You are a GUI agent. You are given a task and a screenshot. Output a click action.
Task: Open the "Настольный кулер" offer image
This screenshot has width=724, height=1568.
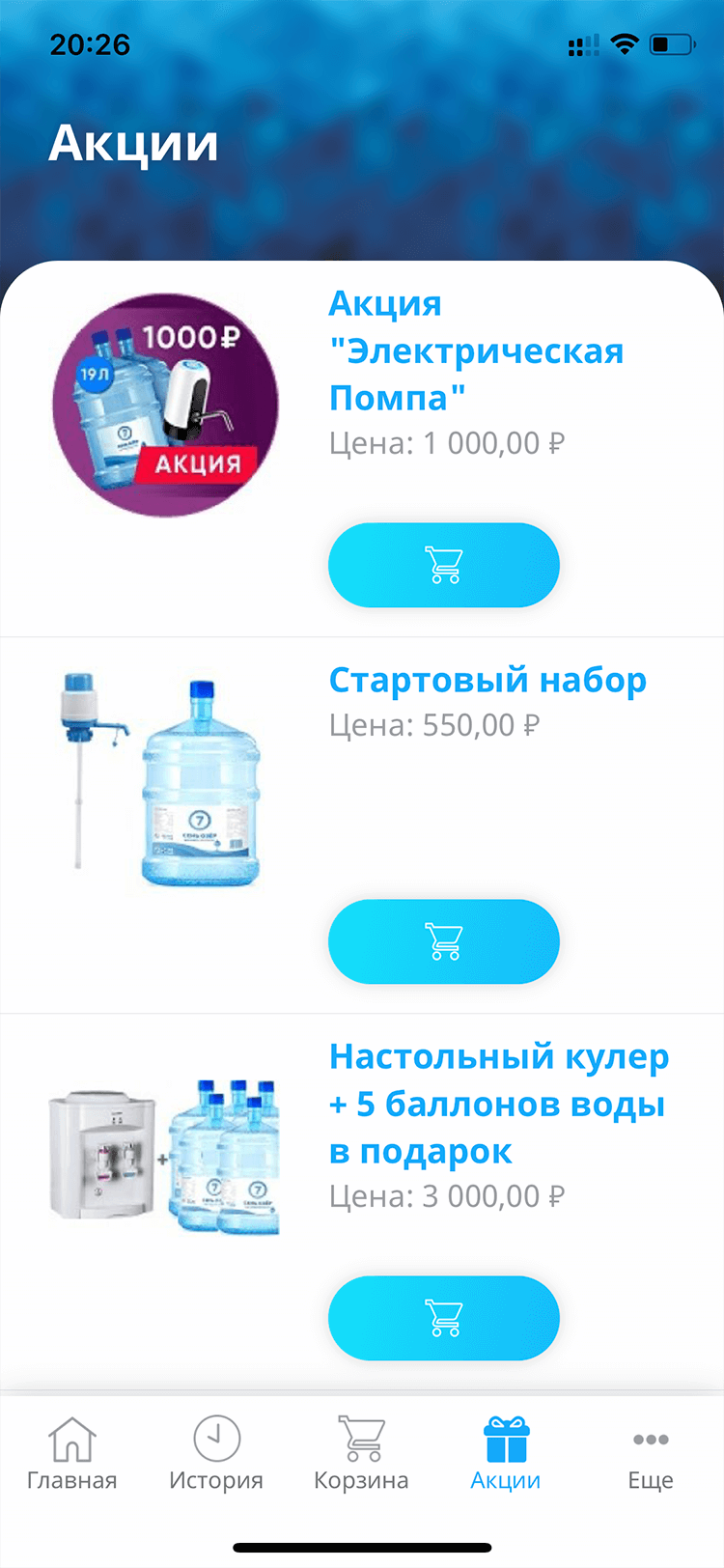pos(165,1157)
